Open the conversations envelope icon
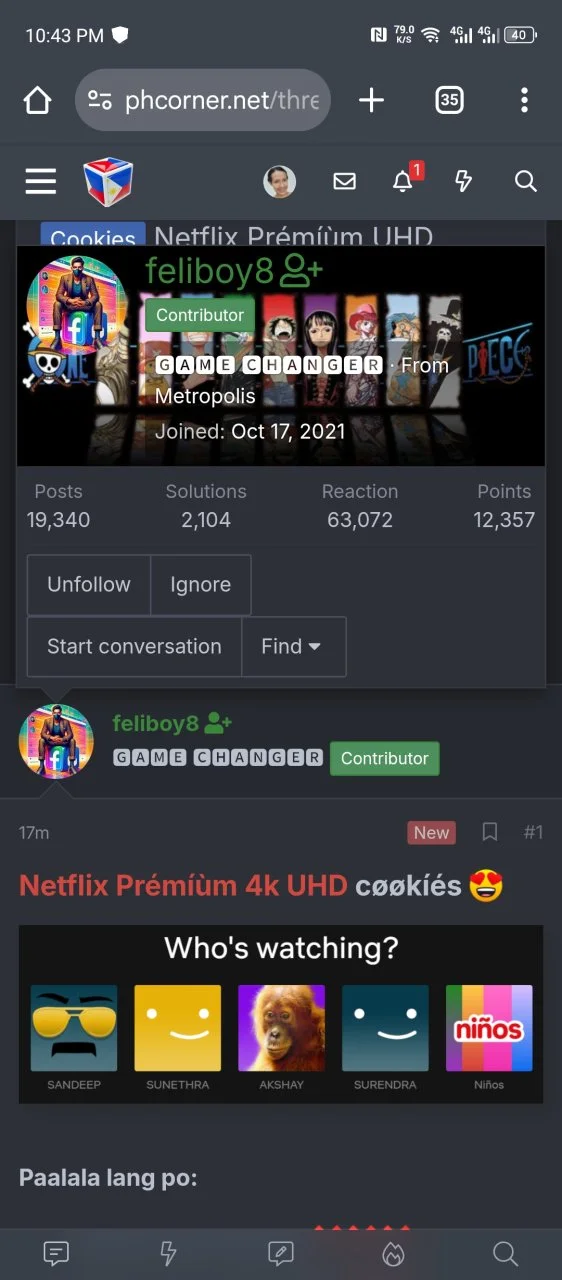Viewport: 562px width, 1280px height. tap(345, 181)
